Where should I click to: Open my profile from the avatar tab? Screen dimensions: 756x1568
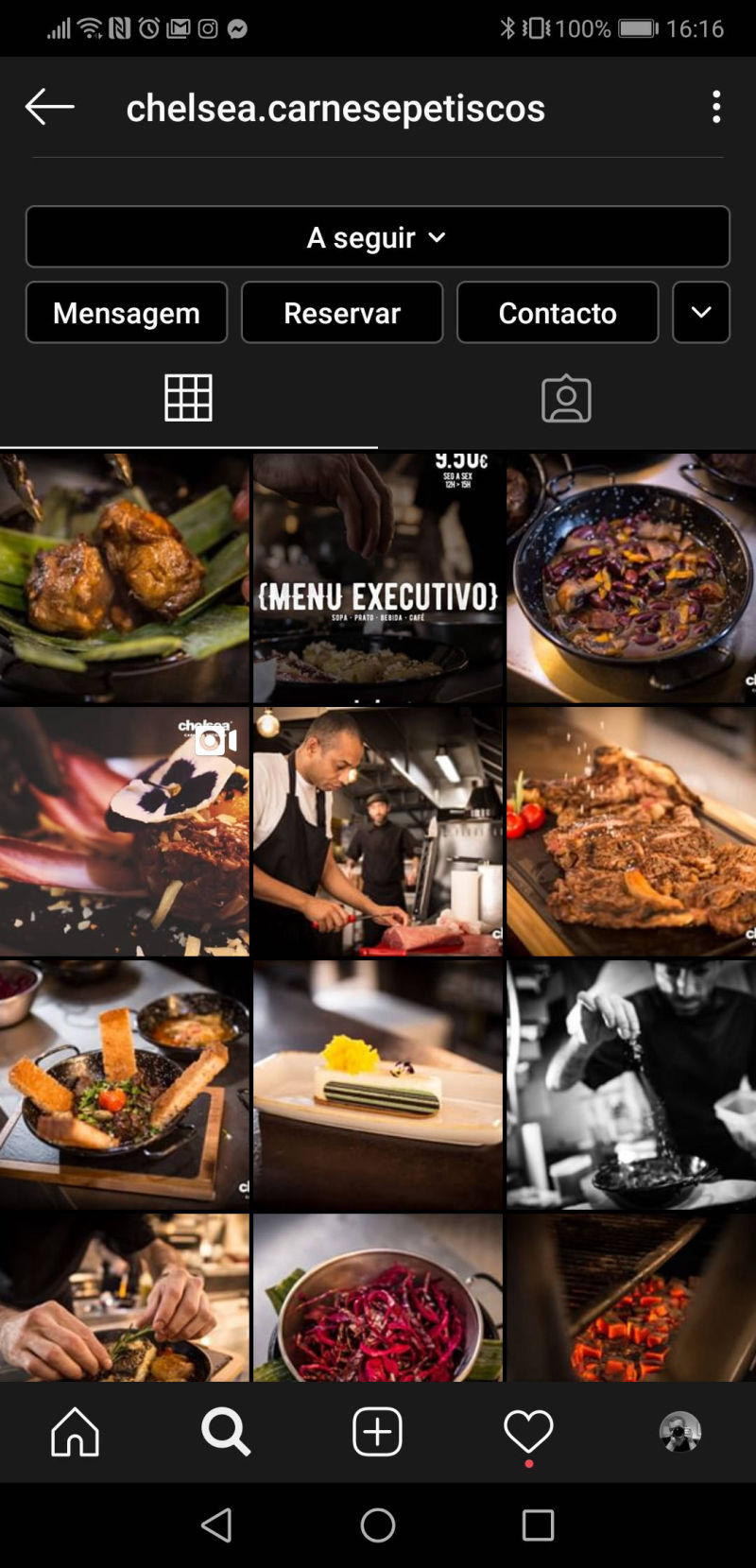[x=679, y=1431]
